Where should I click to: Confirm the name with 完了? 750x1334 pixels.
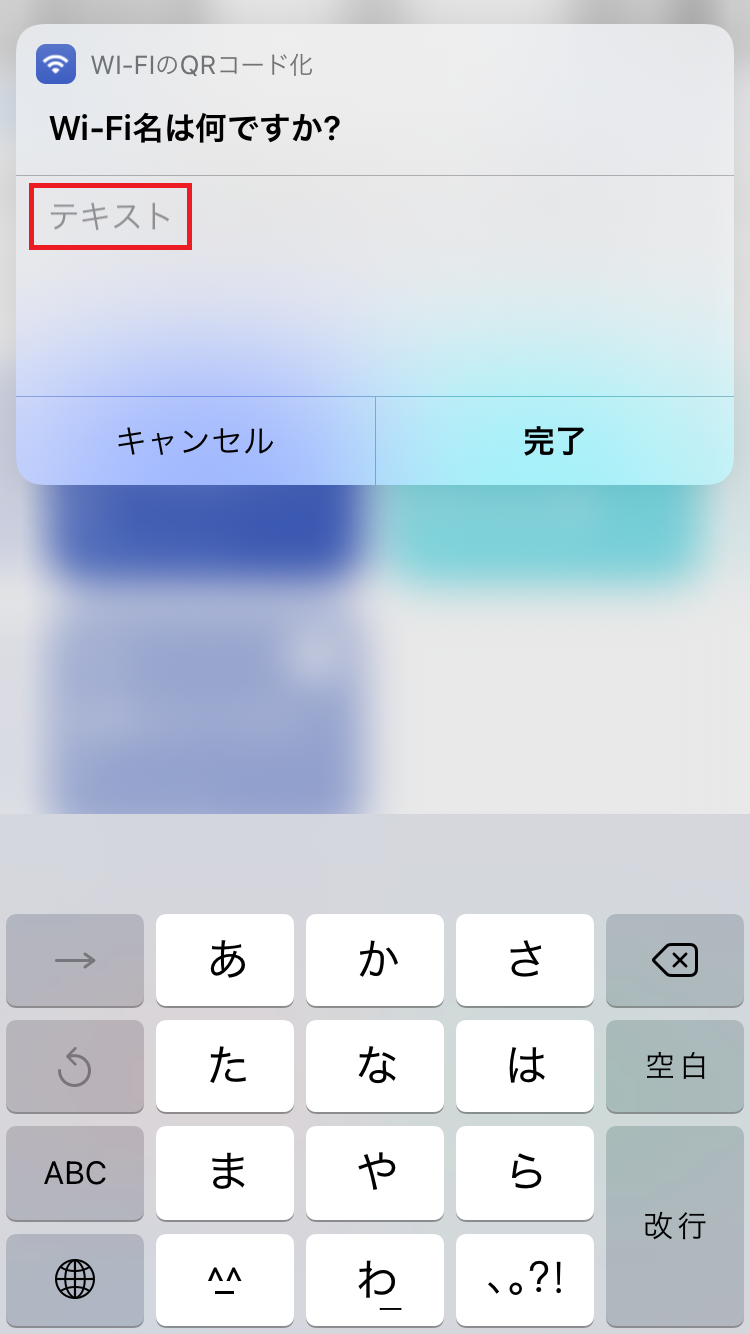[x=554, y=441]
